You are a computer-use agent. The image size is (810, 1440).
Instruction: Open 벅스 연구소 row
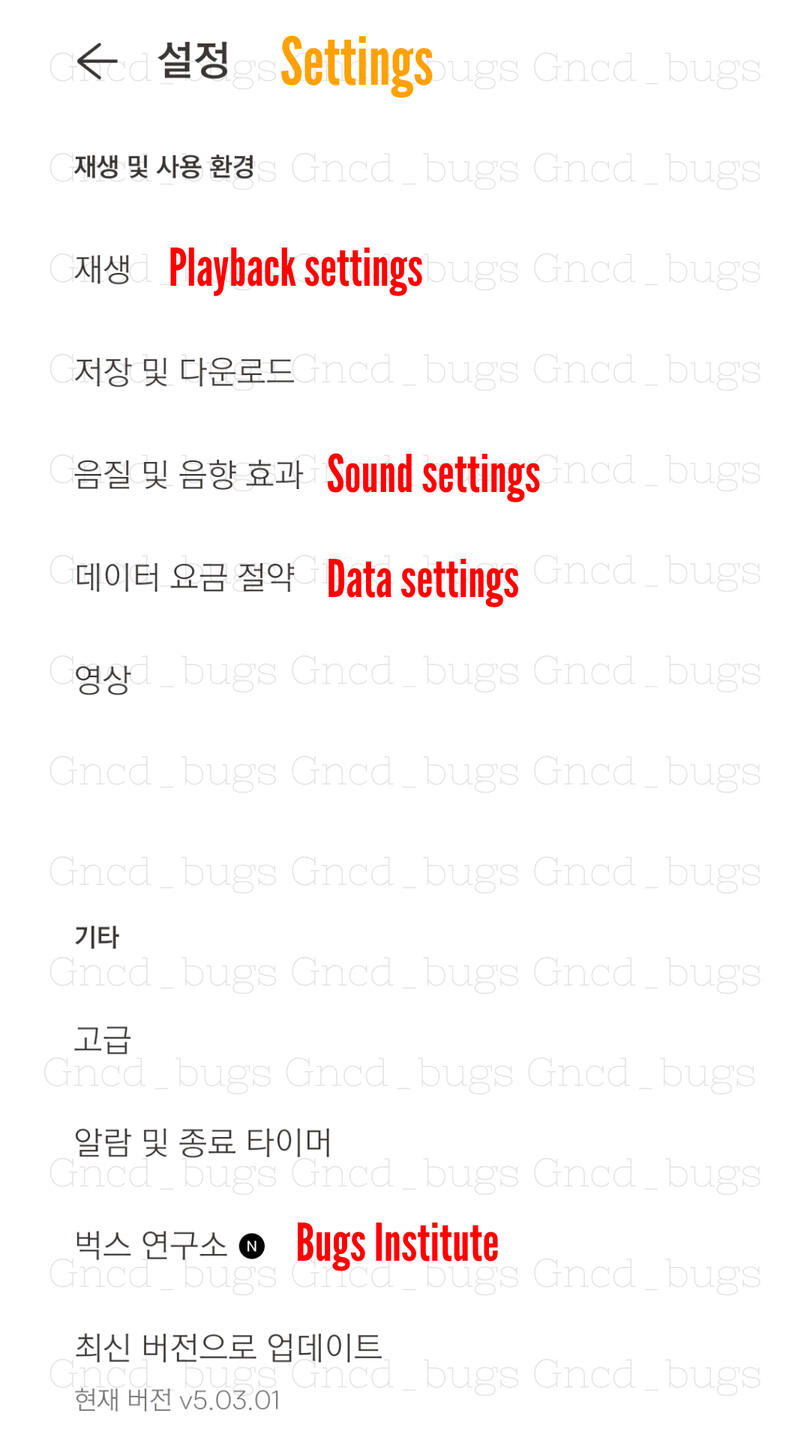click(405, 1245)
